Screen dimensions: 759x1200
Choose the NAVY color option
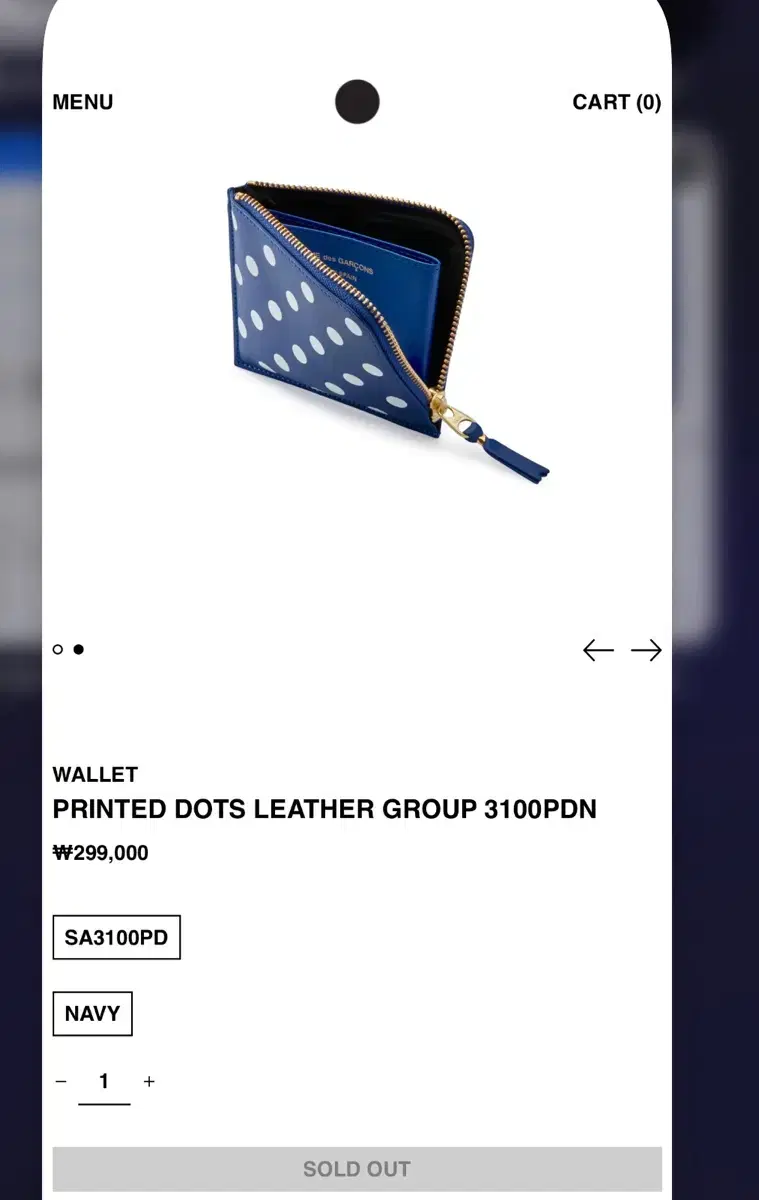[92, 1014]
